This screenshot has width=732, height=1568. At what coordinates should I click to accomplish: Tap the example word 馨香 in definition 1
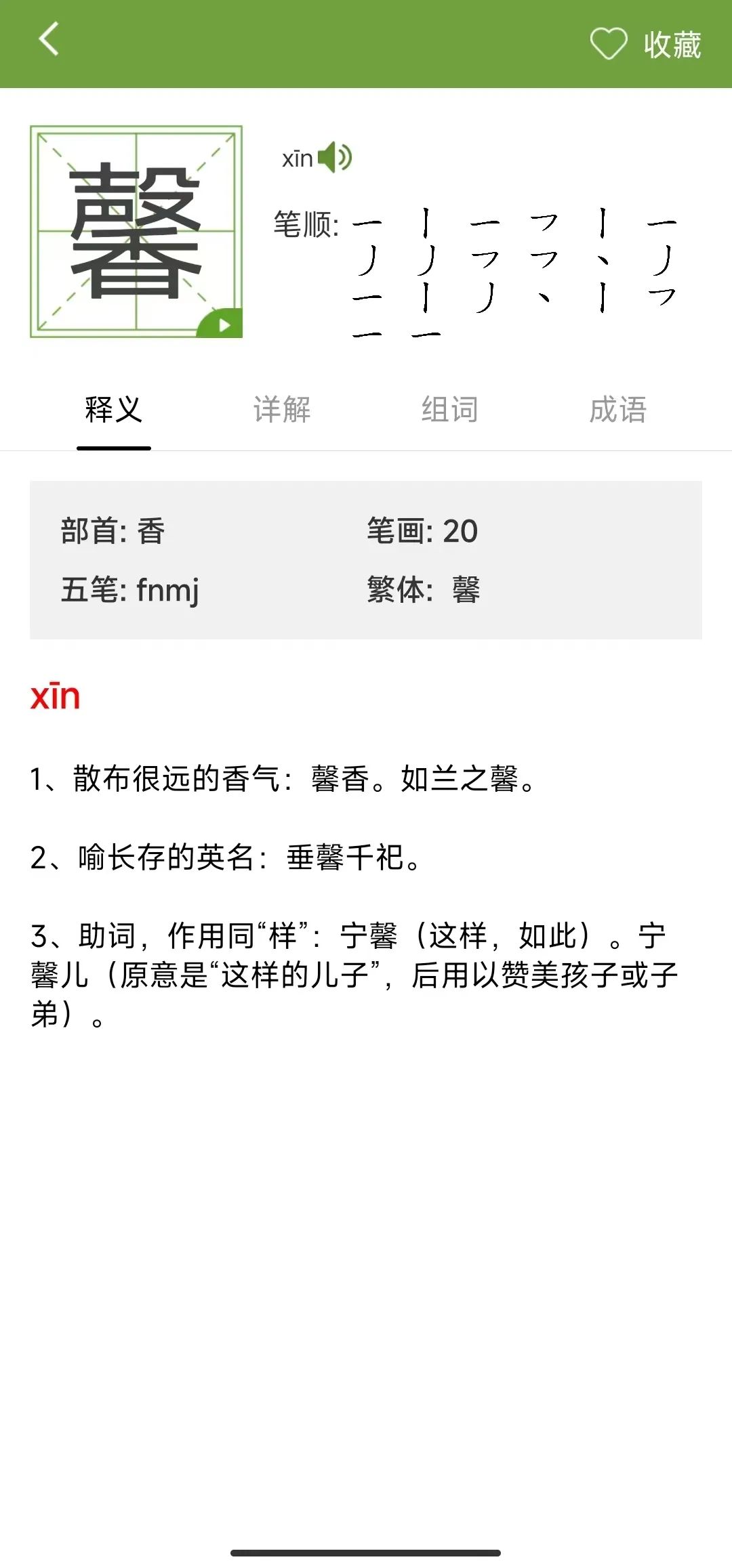coord(341,780)
